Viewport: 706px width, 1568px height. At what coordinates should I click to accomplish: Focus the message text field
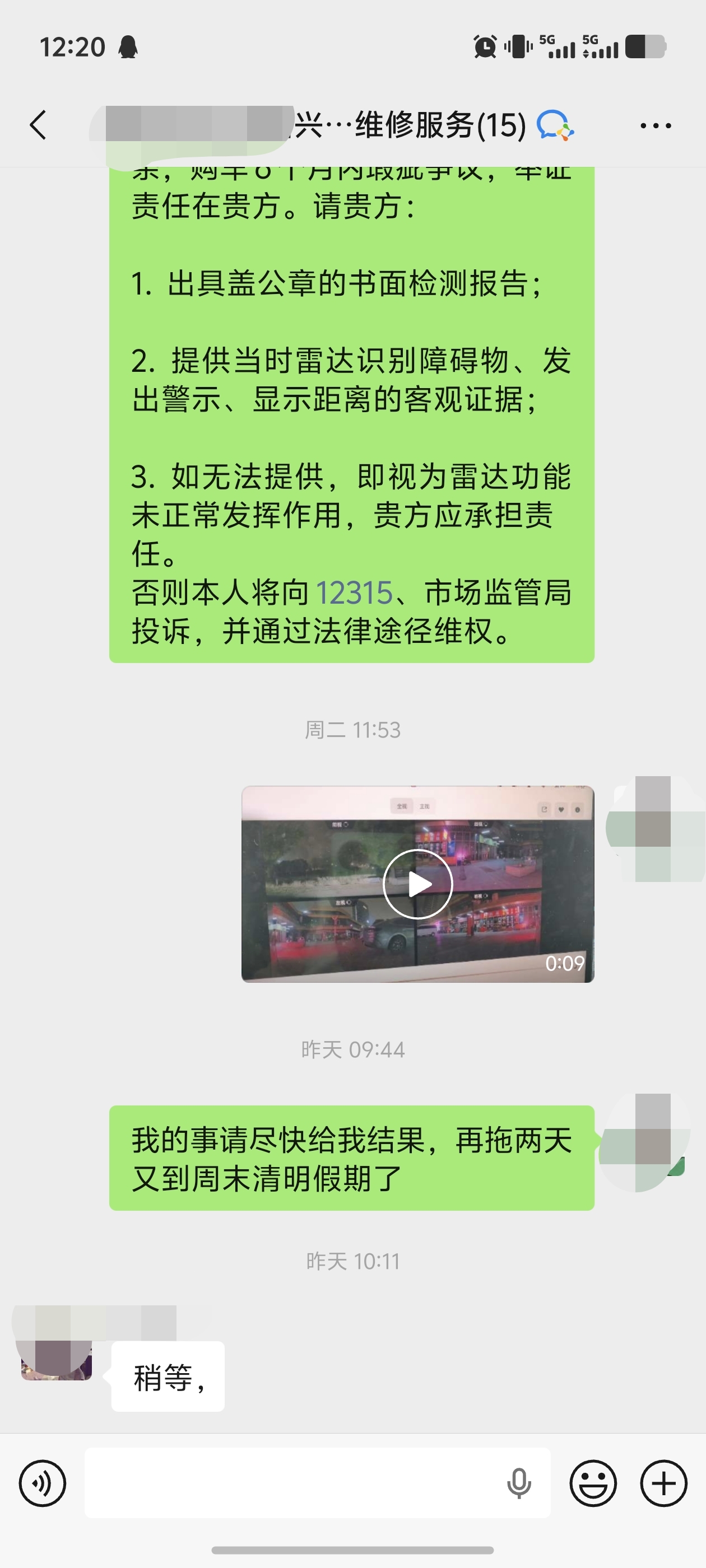[292, 1483]
